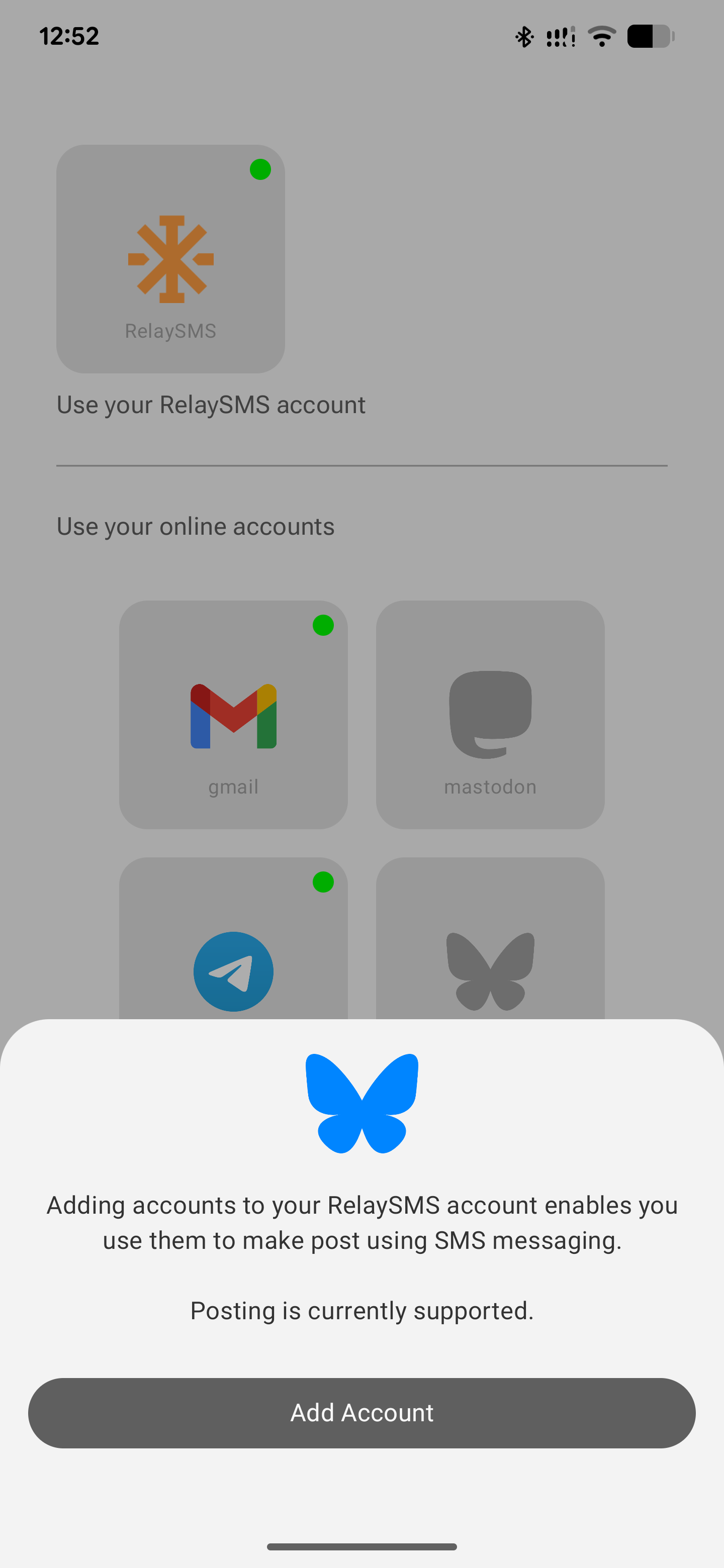Select the gmail platform card
The image size is (724, 1568).
[233, 715]
